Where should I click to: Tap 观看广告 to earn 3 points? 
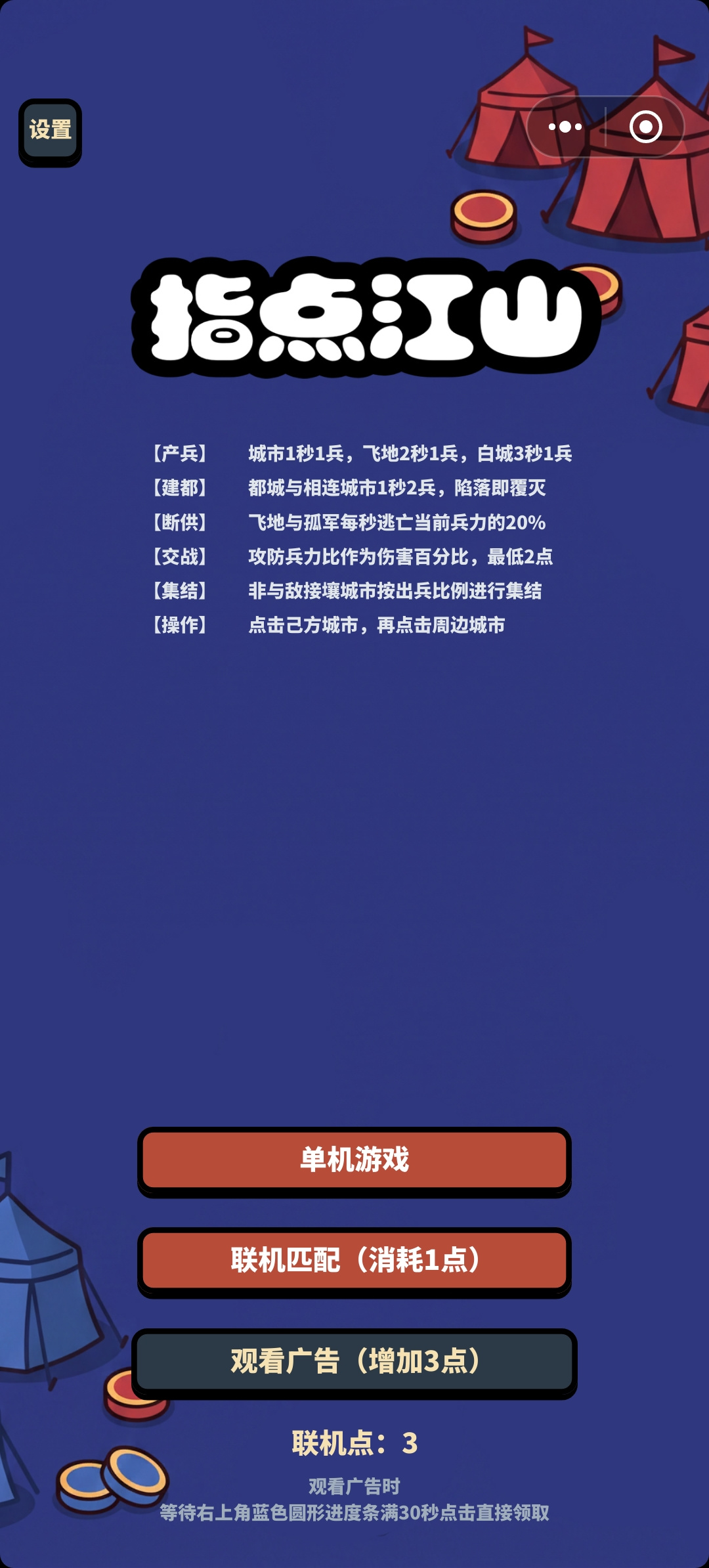[354, 1362]
